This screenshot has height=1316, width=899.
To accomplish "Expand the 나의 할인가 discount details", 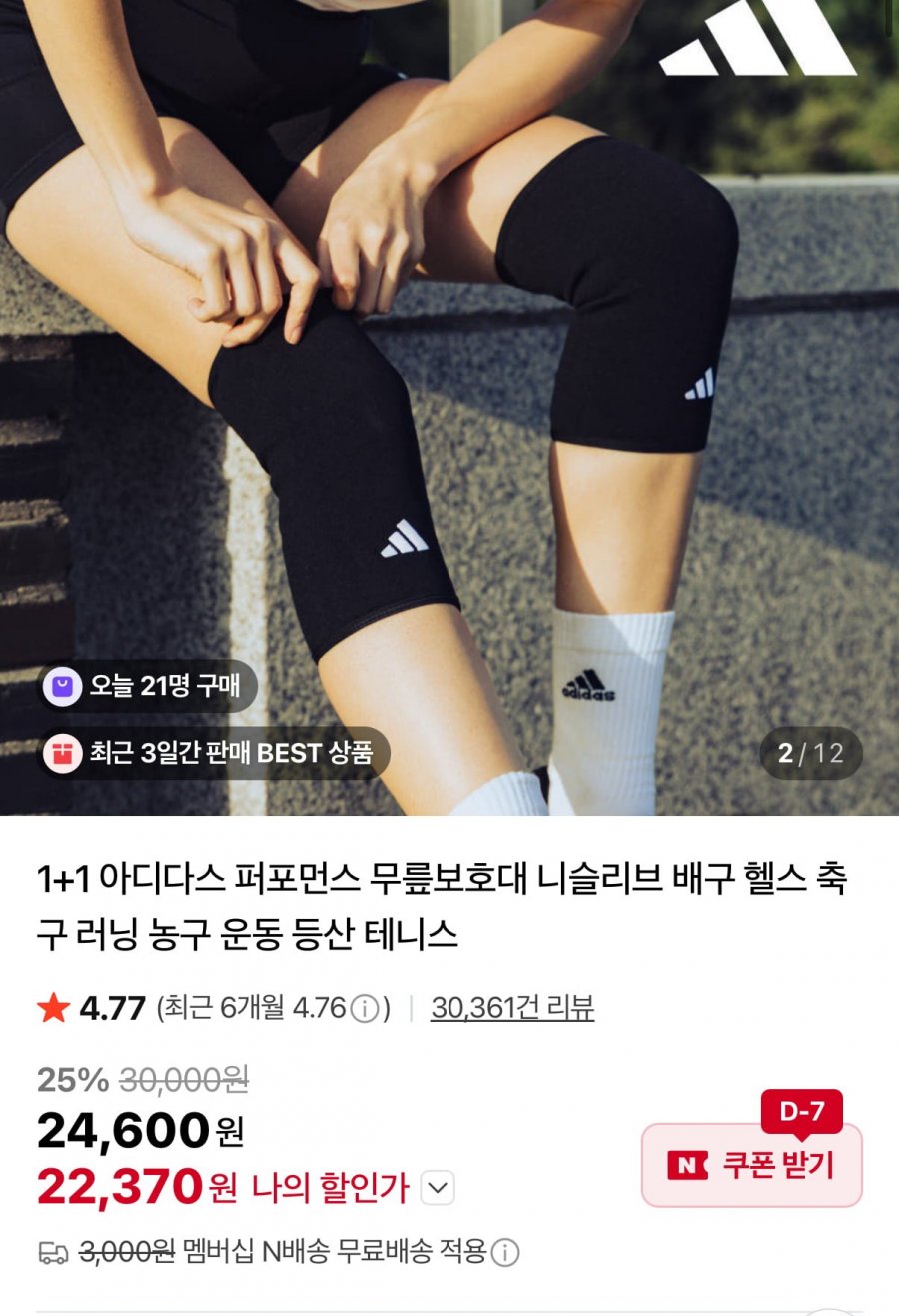I will (x=438, y=1188).
